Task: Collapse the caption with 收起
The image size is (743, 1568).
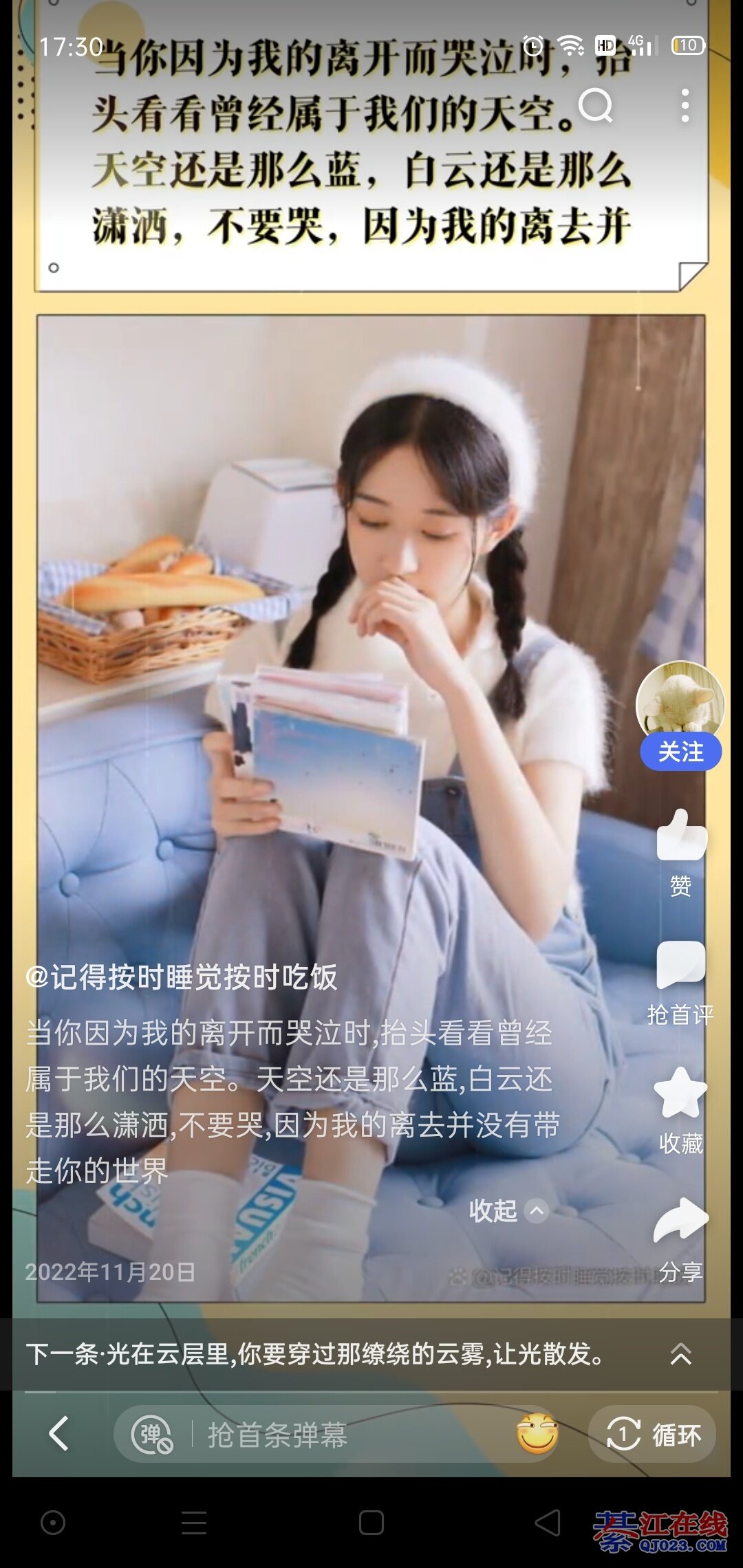Action: coord(508,1211)
